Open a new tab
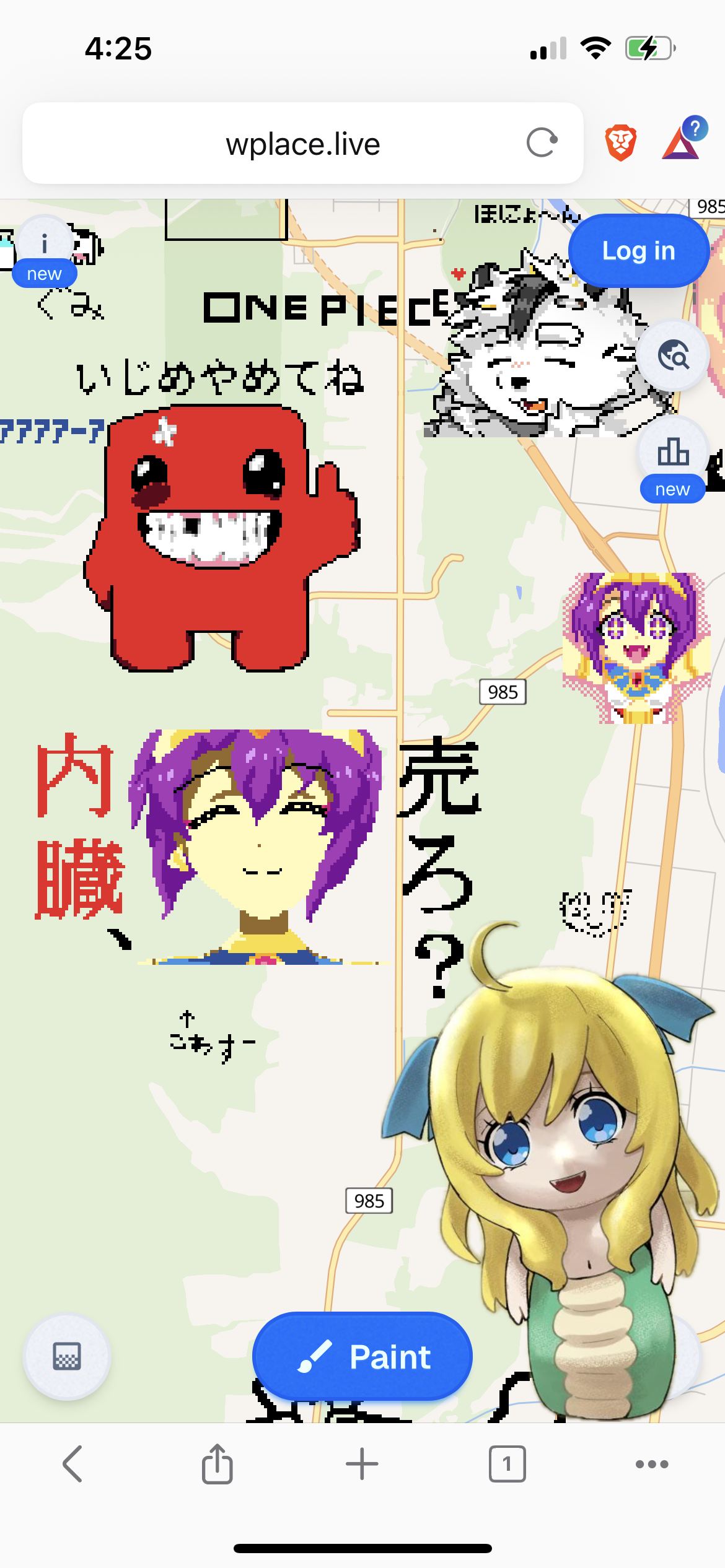This screenshot has width=725, height=1568. coord(362,1464)
